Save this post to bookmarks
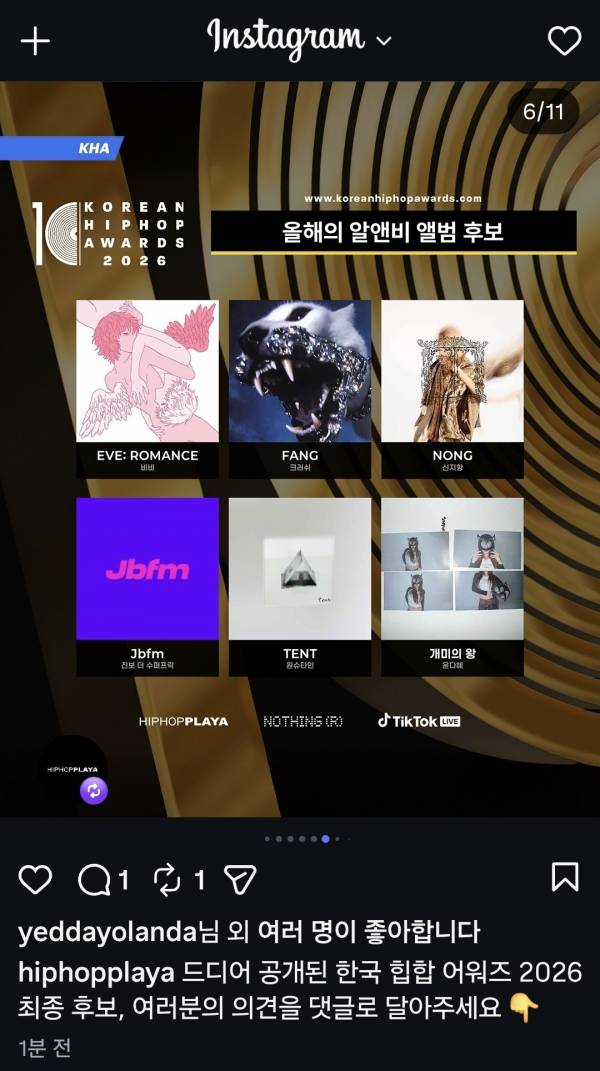This screenshot has height=1071, width=600. (565, 877)
